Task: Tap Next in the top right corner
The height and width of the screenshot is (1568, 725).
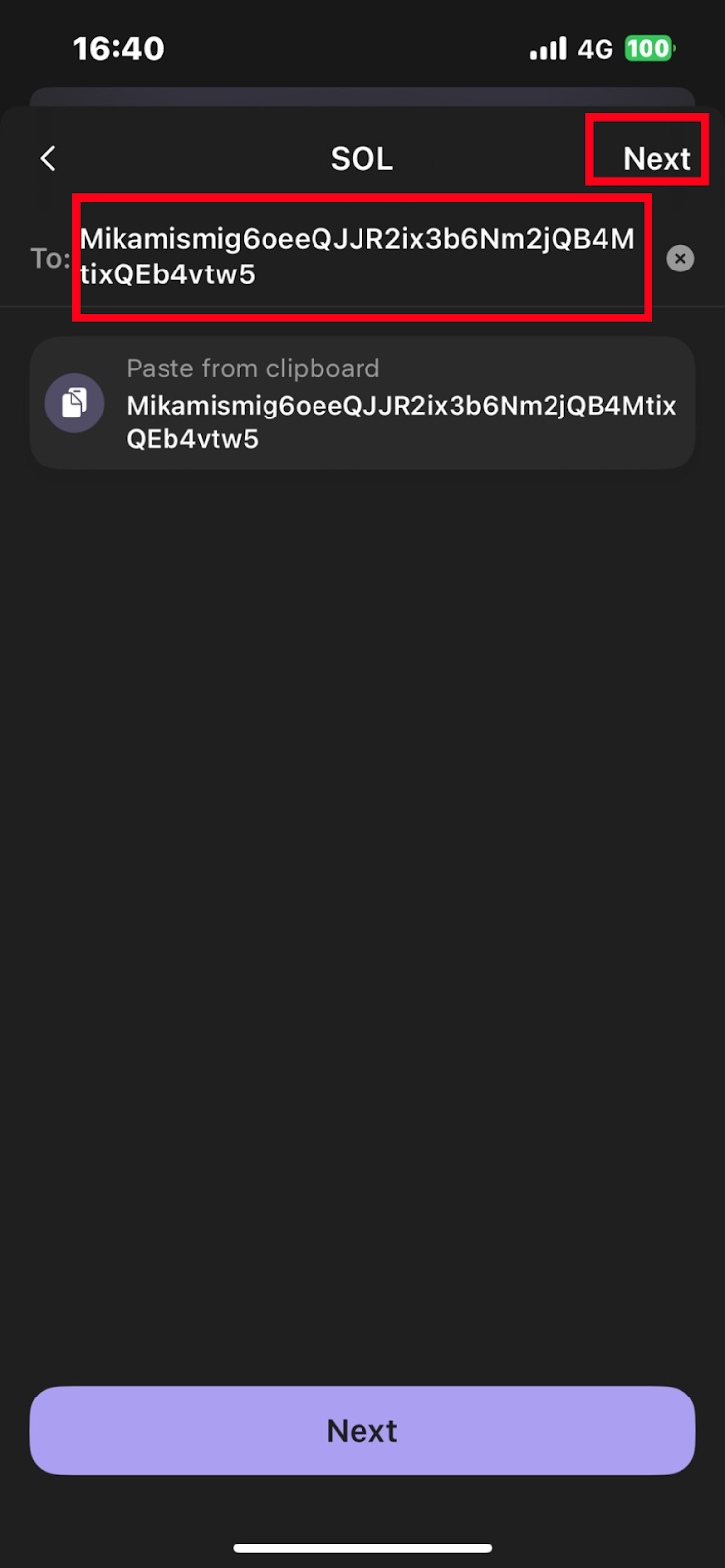Action: [655, 158]
